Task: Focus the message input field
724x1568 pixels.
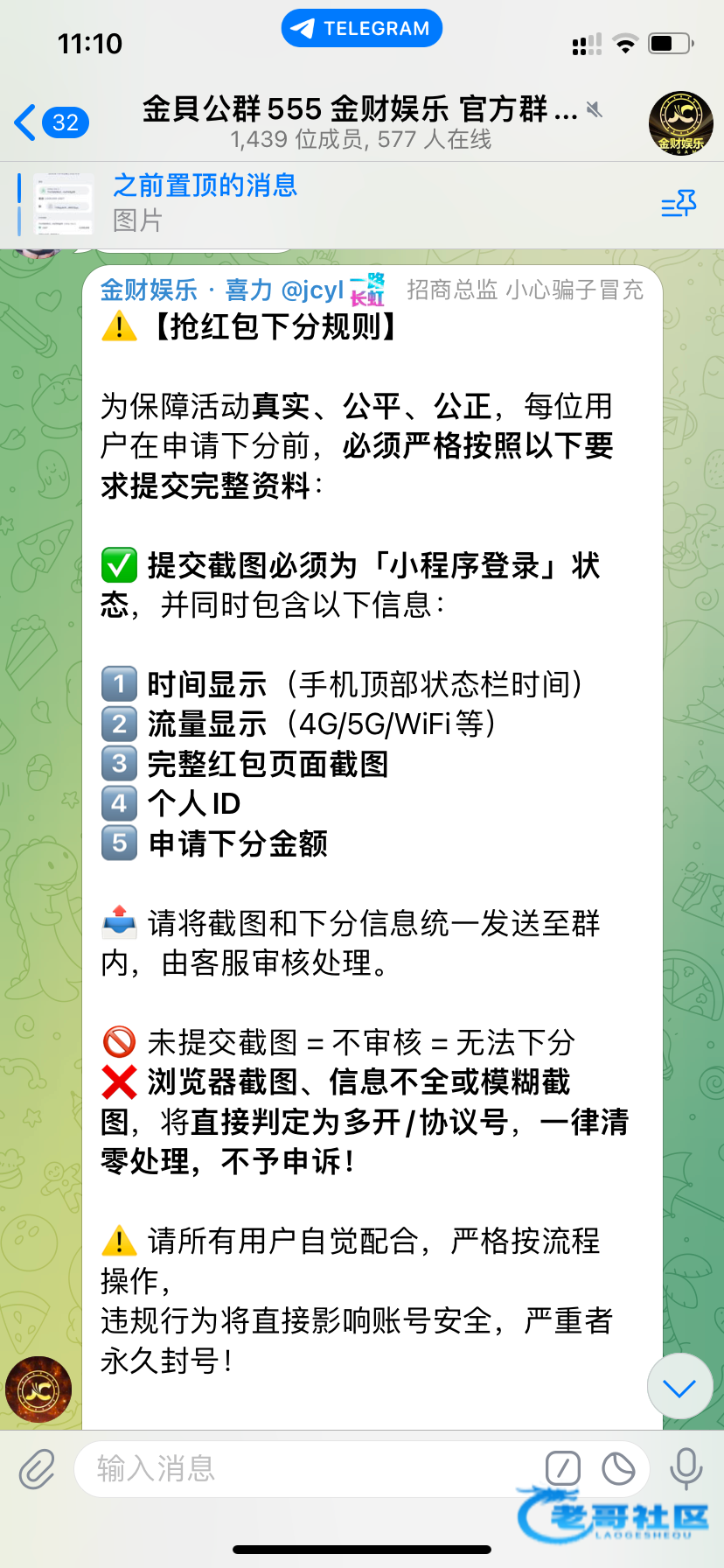Action: click(x=306, y=1468)
